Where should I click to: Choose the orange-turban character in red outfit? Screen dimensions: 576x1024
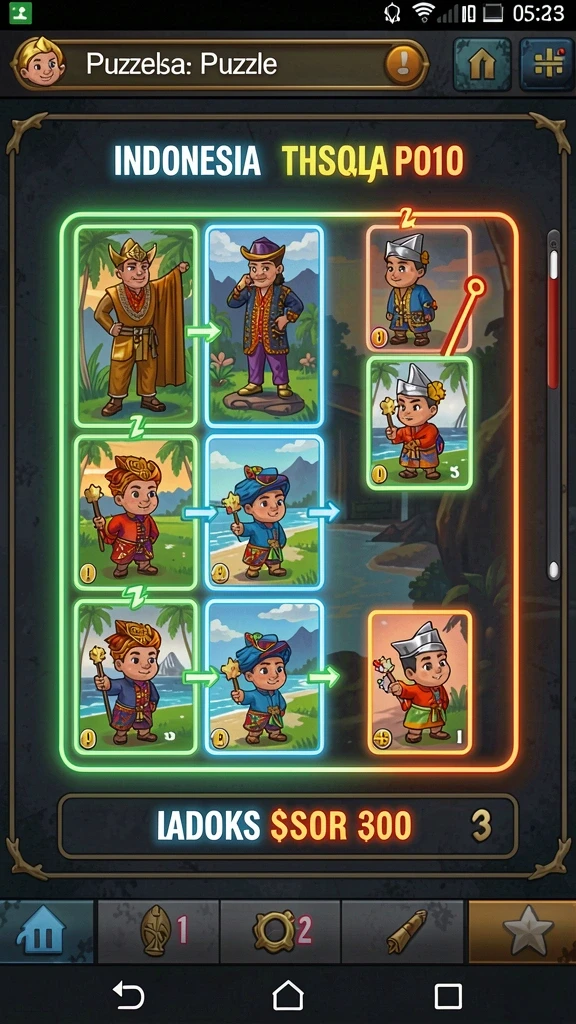click(x=136, y=513)
